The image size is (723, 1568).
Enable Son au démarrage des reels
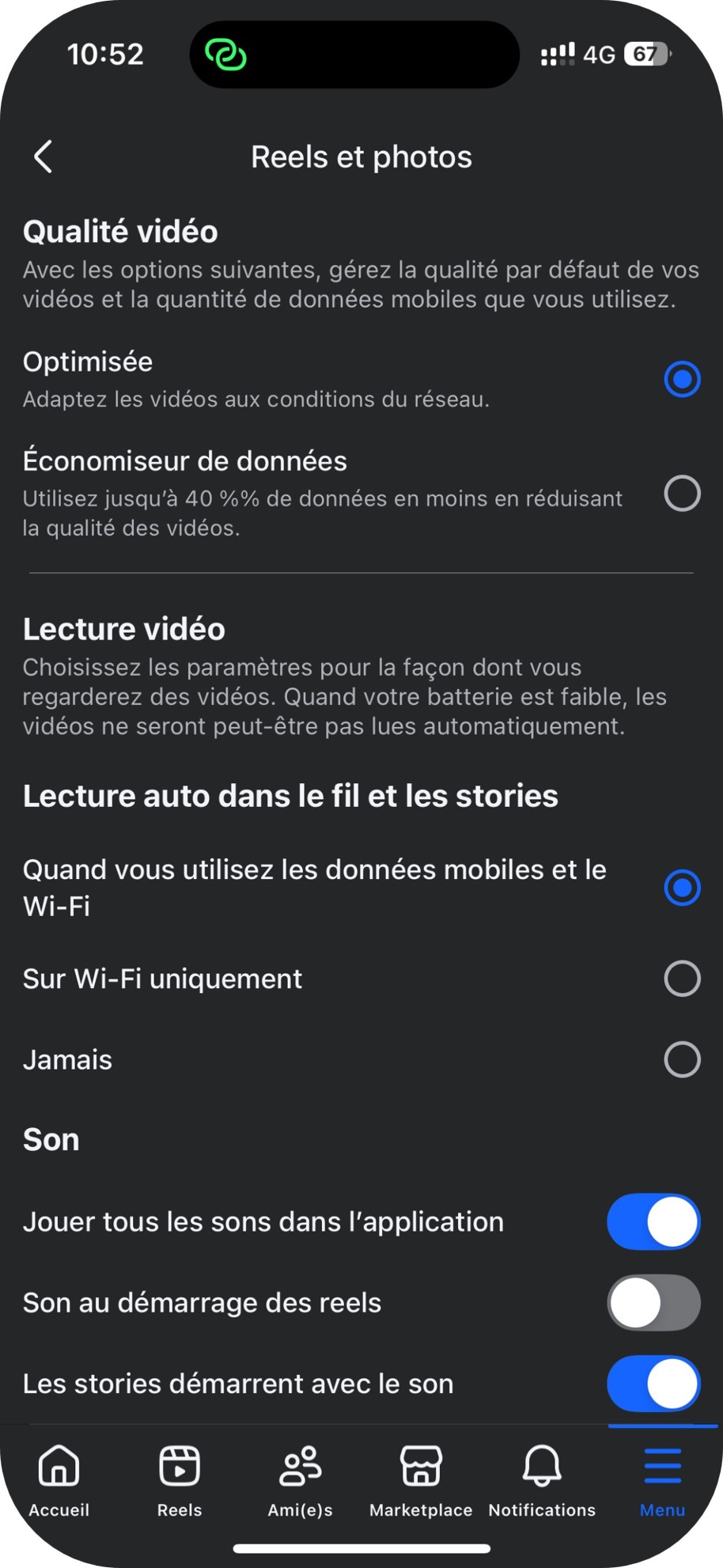(653, 1303)
